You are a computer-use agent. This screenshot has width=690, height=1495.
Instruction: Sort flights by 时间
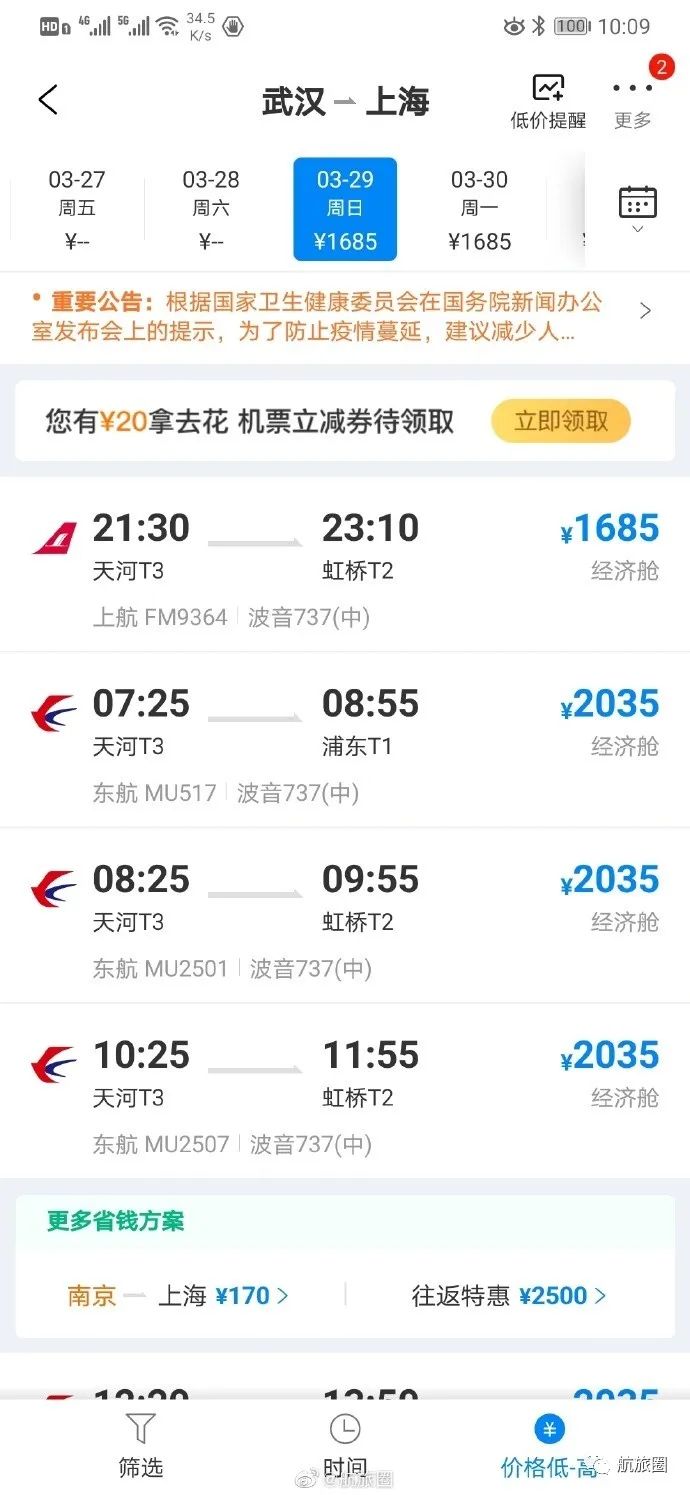coord(344,1446)
